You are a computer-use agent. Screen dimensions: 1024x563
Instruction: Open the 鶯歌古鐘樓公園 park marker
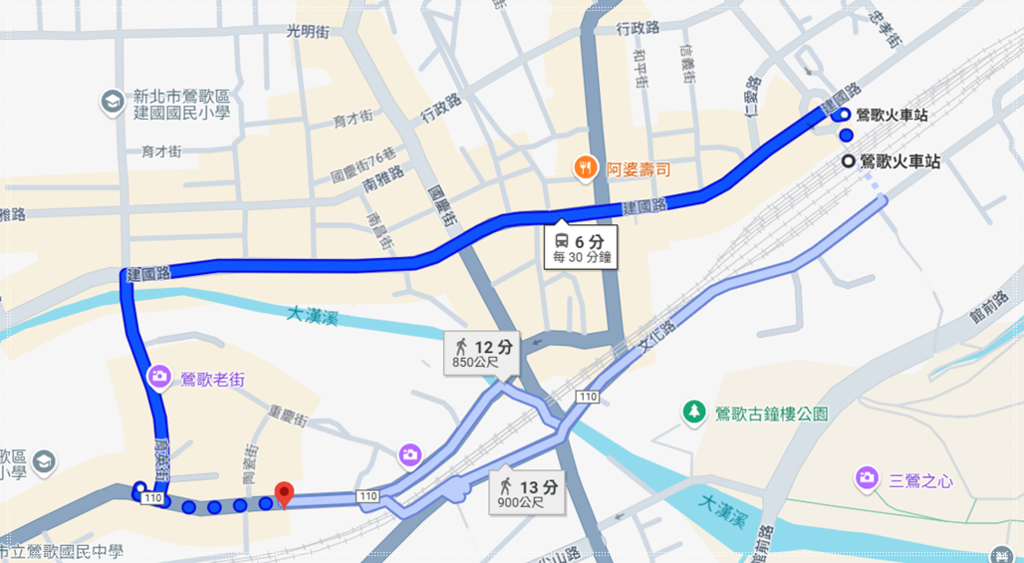point(692,411)
